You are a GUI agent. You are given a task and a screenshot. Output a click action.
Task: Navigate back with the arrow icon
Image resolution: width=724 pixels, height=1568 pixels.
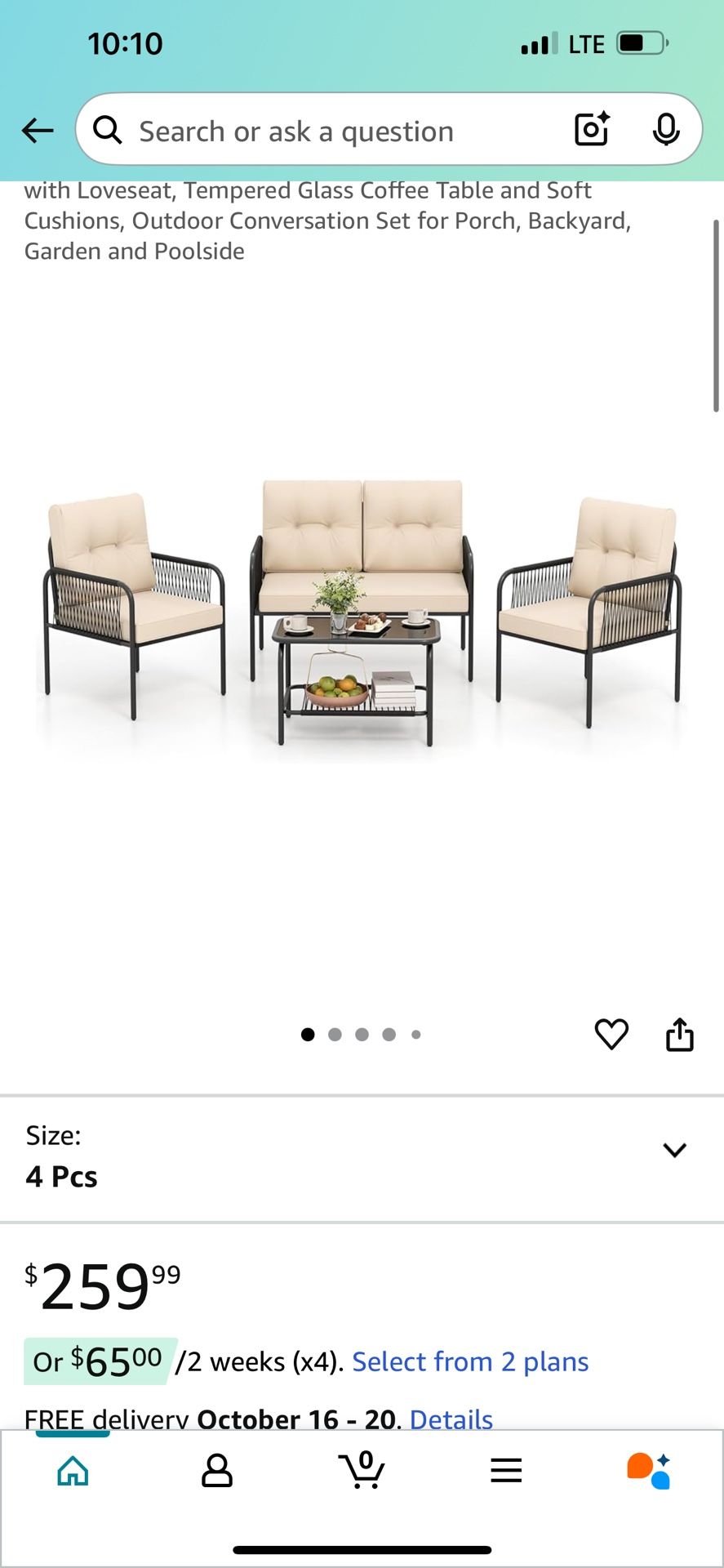click(x=38, y=130)
